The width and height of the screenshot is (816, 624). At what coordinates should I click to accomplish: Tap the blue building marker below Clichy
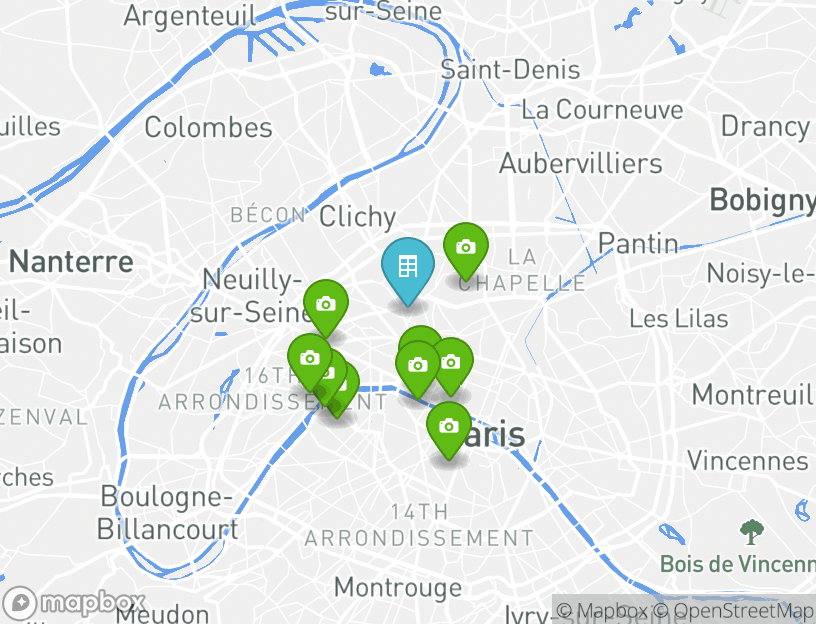(x=407, y=267)
